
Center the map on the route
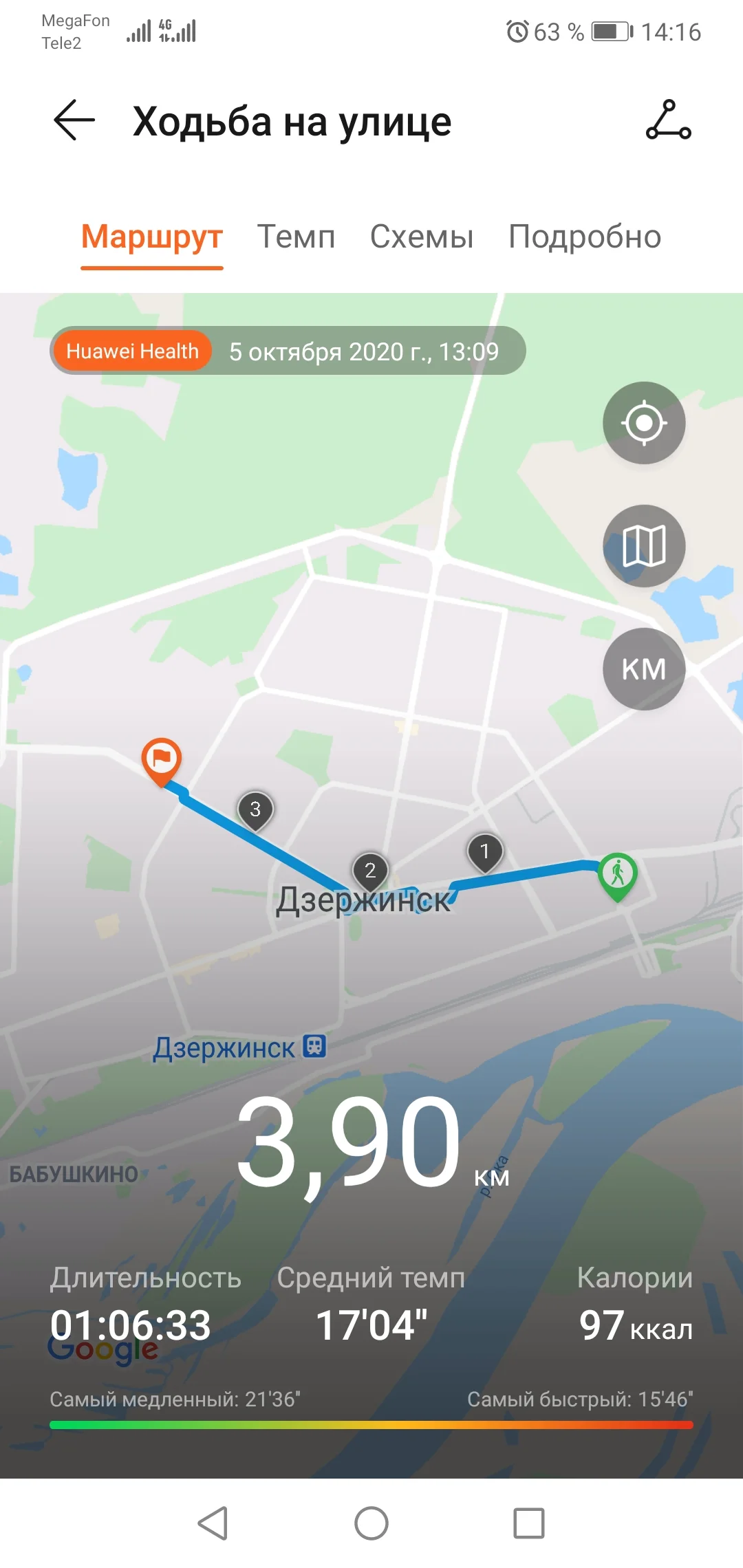tap(644, 423)
